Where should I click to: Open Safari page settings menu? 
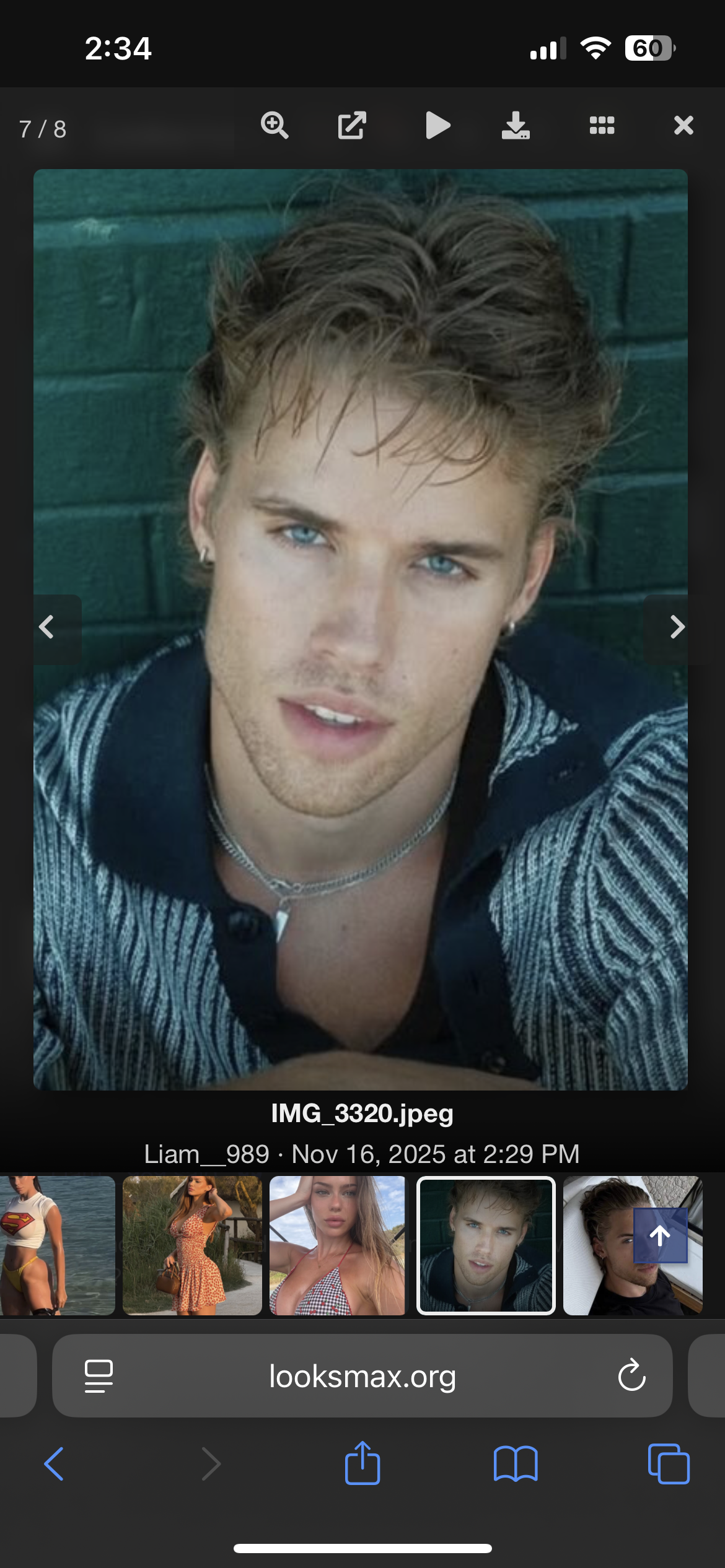99,1376
